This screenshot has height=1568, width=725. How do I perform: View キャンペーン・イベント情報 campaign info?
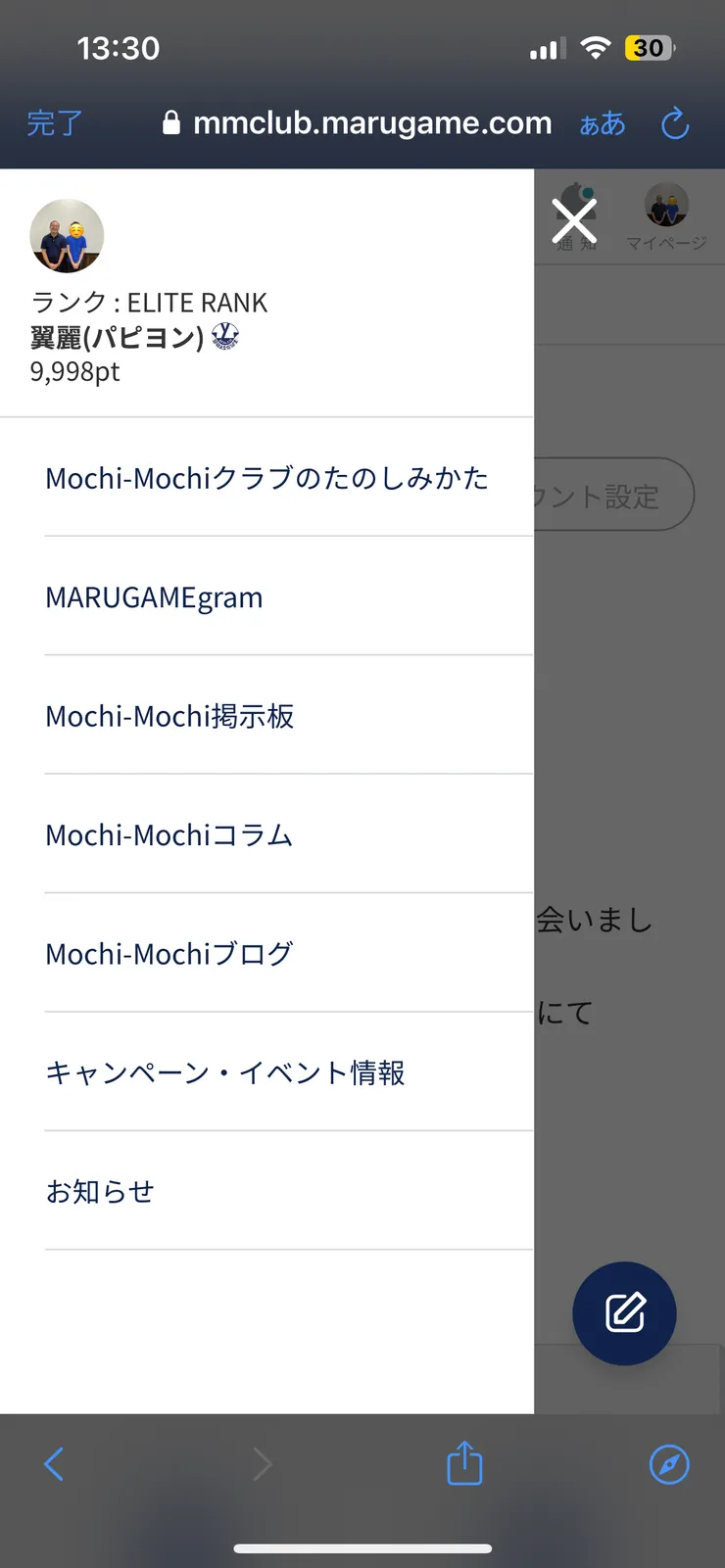(224, 1072)
